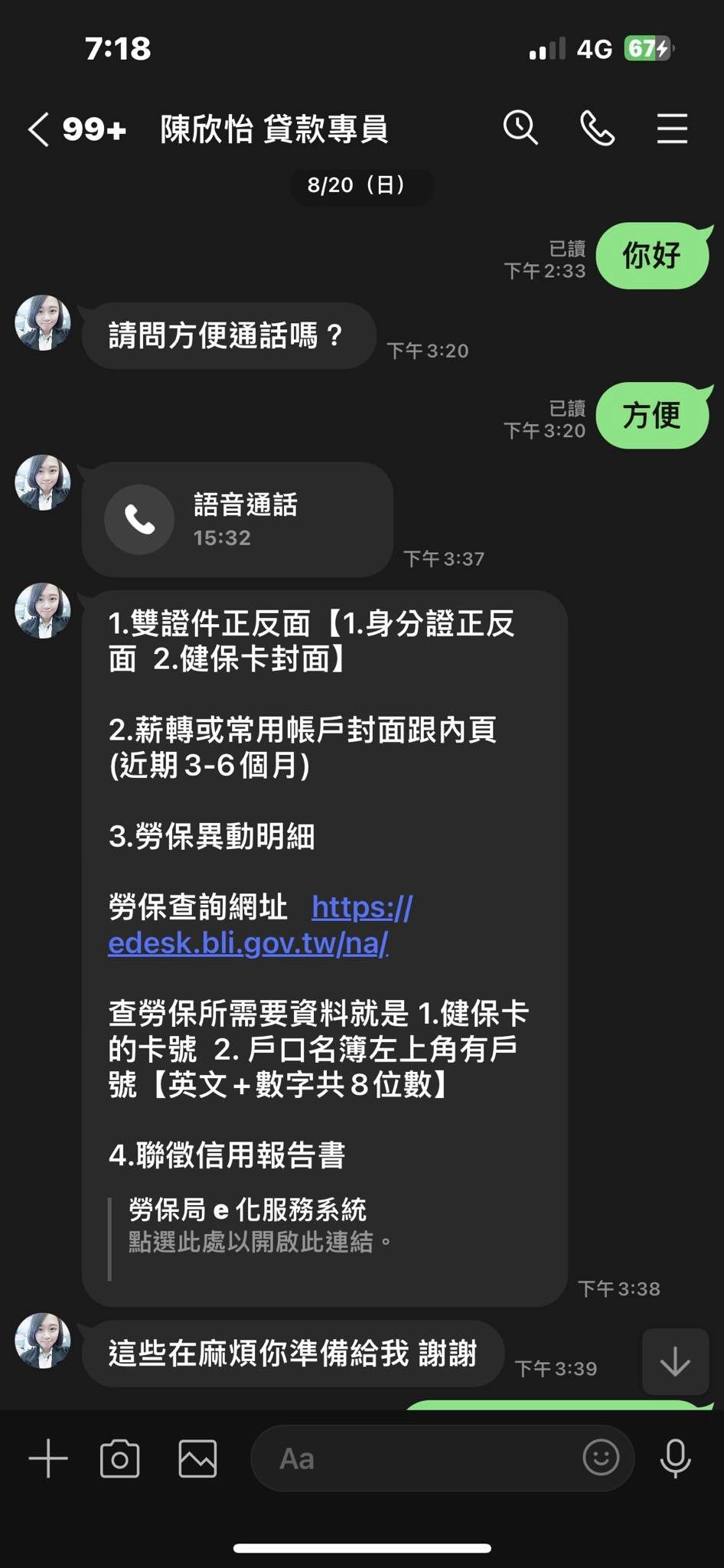View 陳欣怡's profile picture beside 請問方便通話嗎

coord(43,323)
